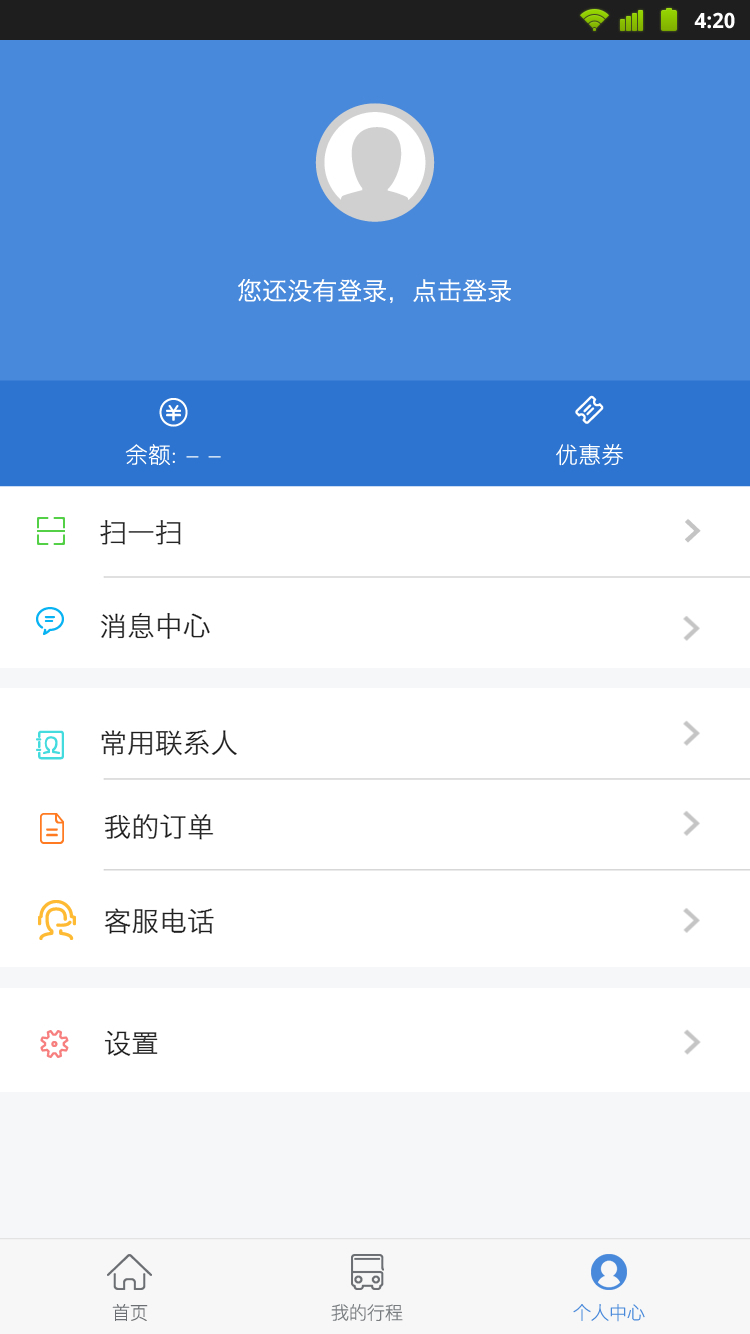Image resolution: width=750 pixels, height=1334 pixels.
Task: Open 常用联系人 frequent contacts
Action: [x=375, y=742]
